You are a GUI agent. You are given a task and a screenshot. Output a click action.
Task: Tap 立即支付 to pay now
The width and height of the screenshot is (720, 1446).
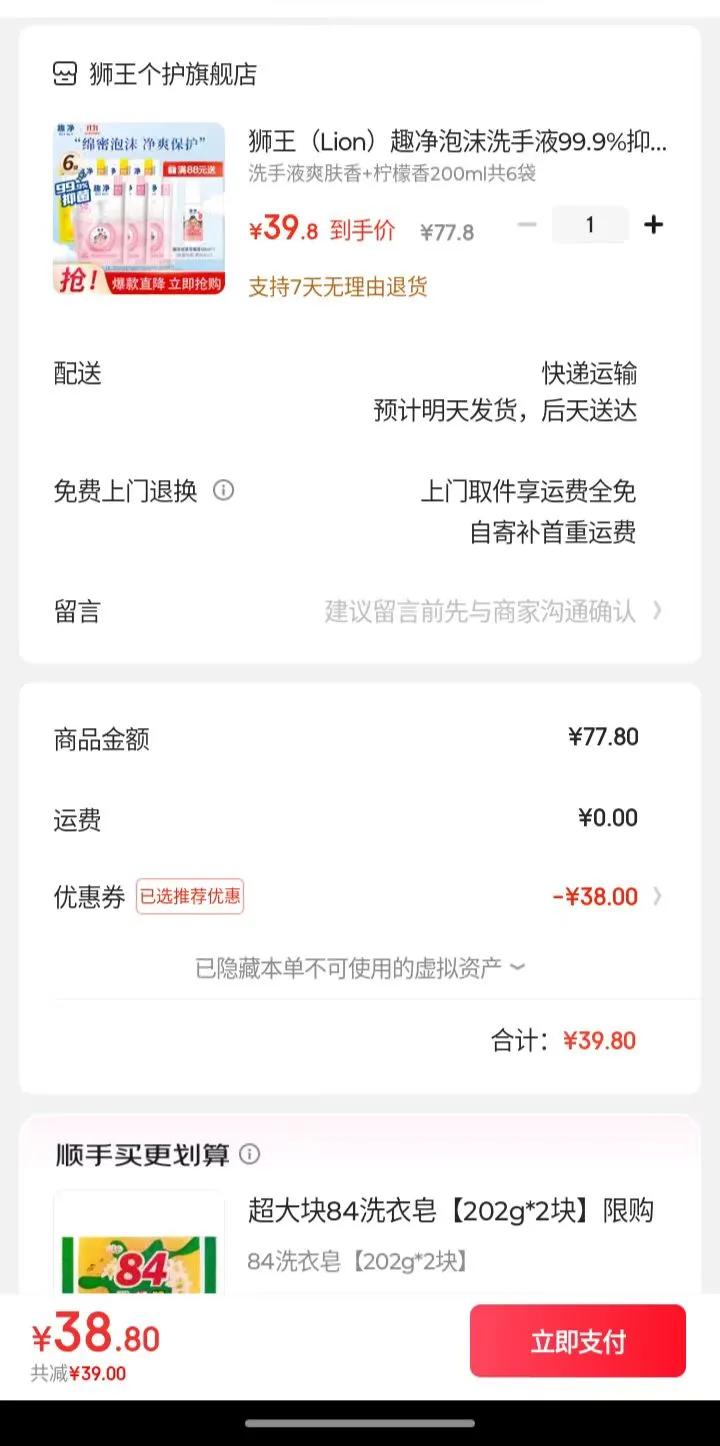tap(577, 1341)
